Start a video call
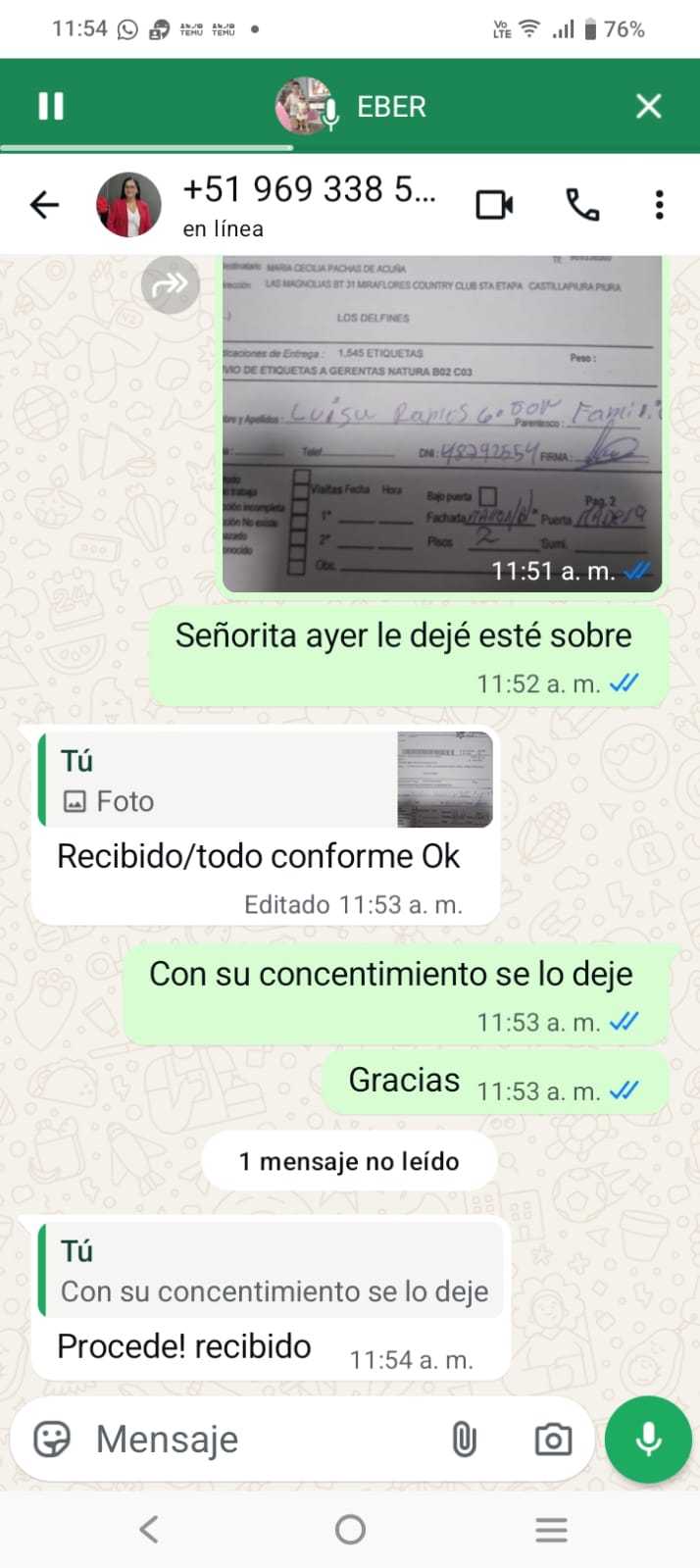 click(494, 205)
